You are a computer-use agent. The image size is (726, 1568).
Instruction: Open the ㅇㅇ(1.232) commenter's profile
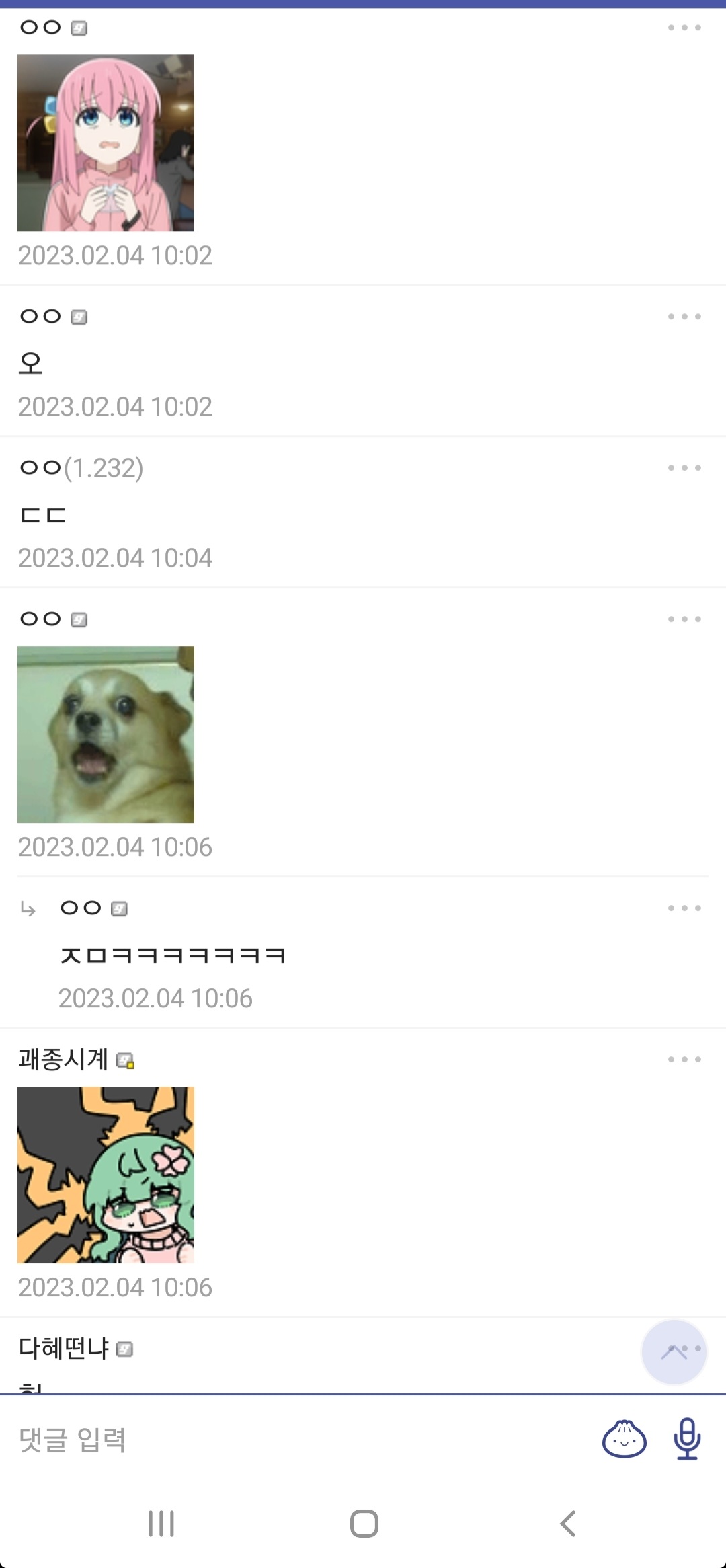pyautogui.click(x=81, y=468)
